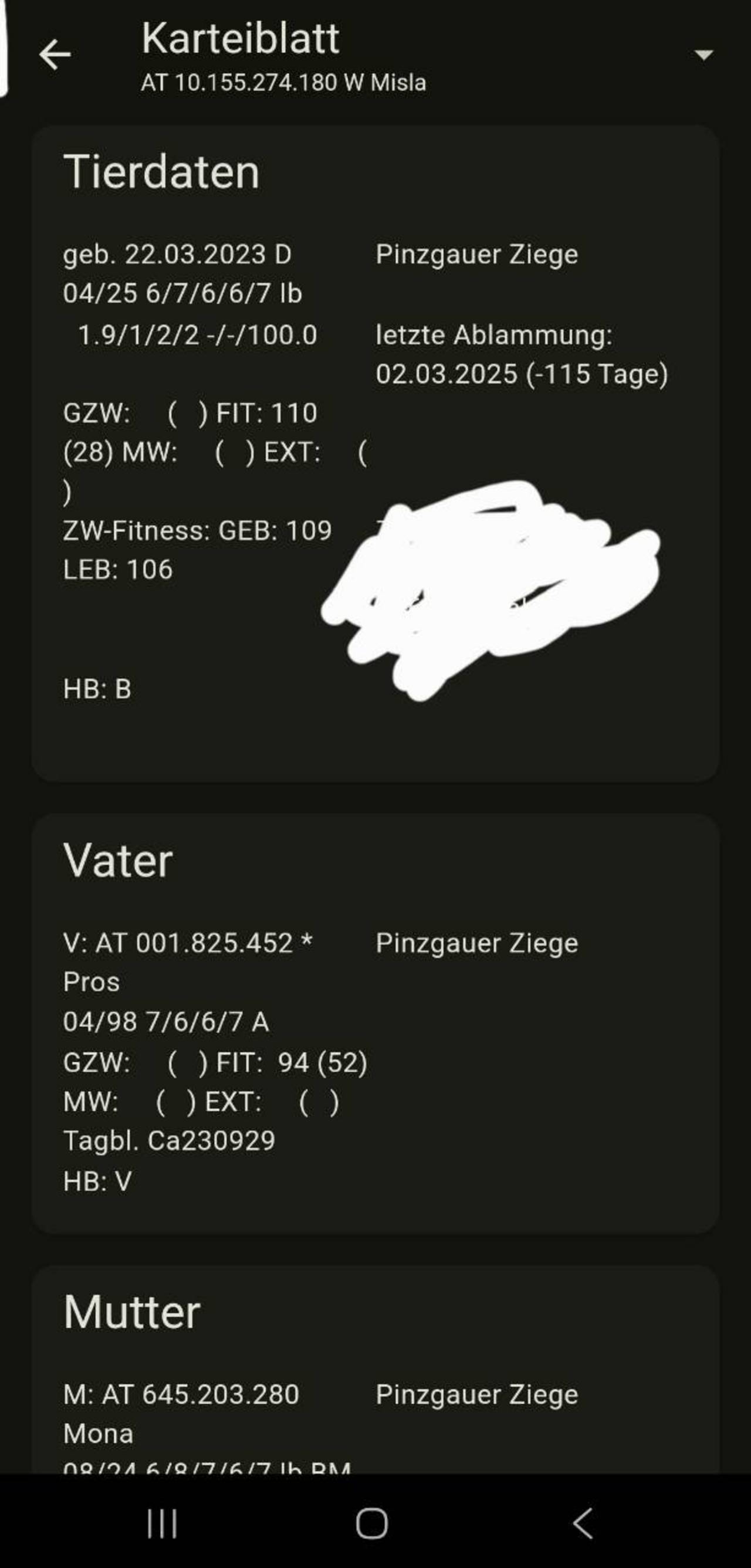This screenshot has width=751, height=1568.
Task: Go back using the app bar arrow
Action: [55, 55]
